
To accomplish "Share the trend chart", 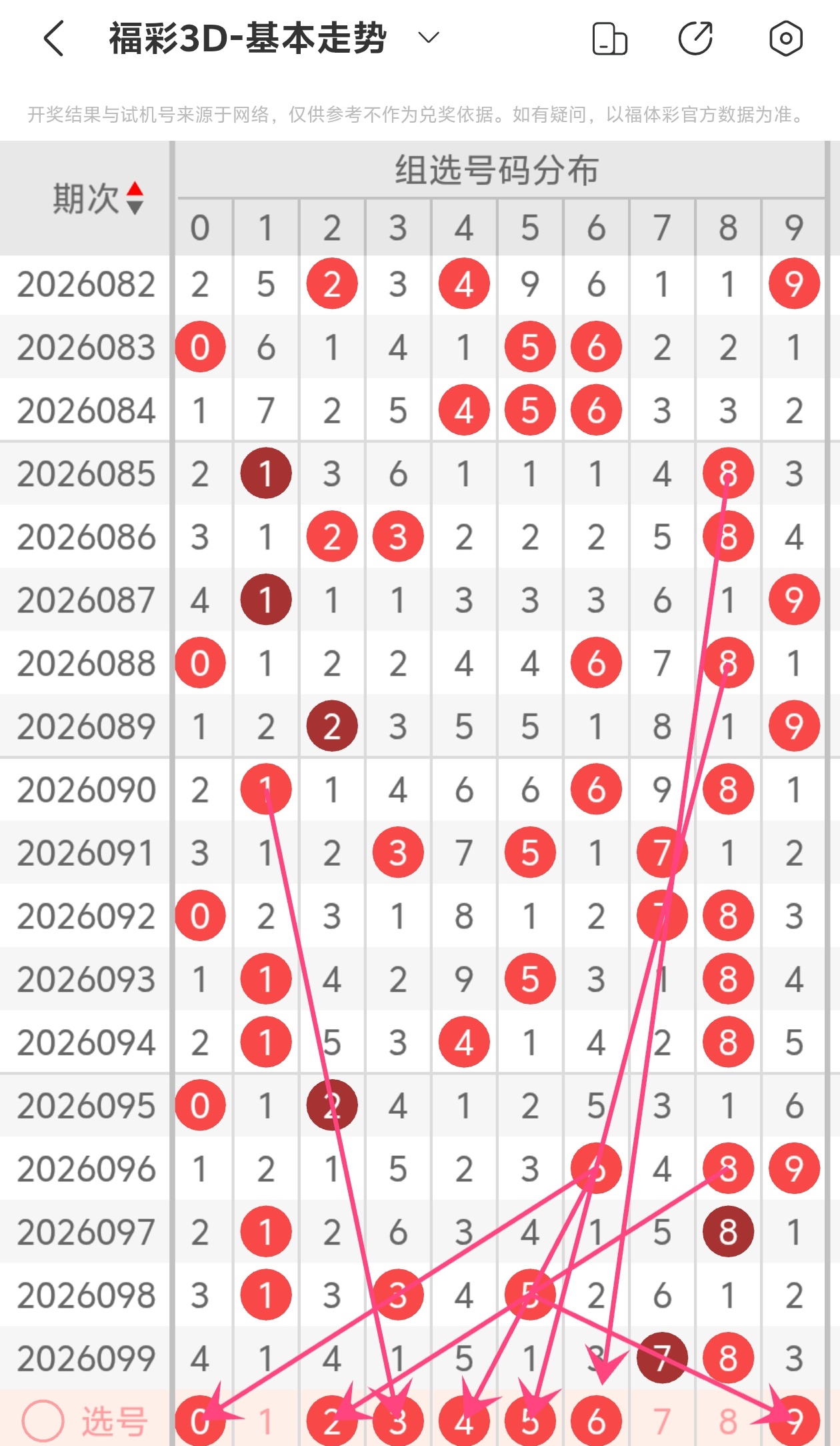I will pos(696,39).
